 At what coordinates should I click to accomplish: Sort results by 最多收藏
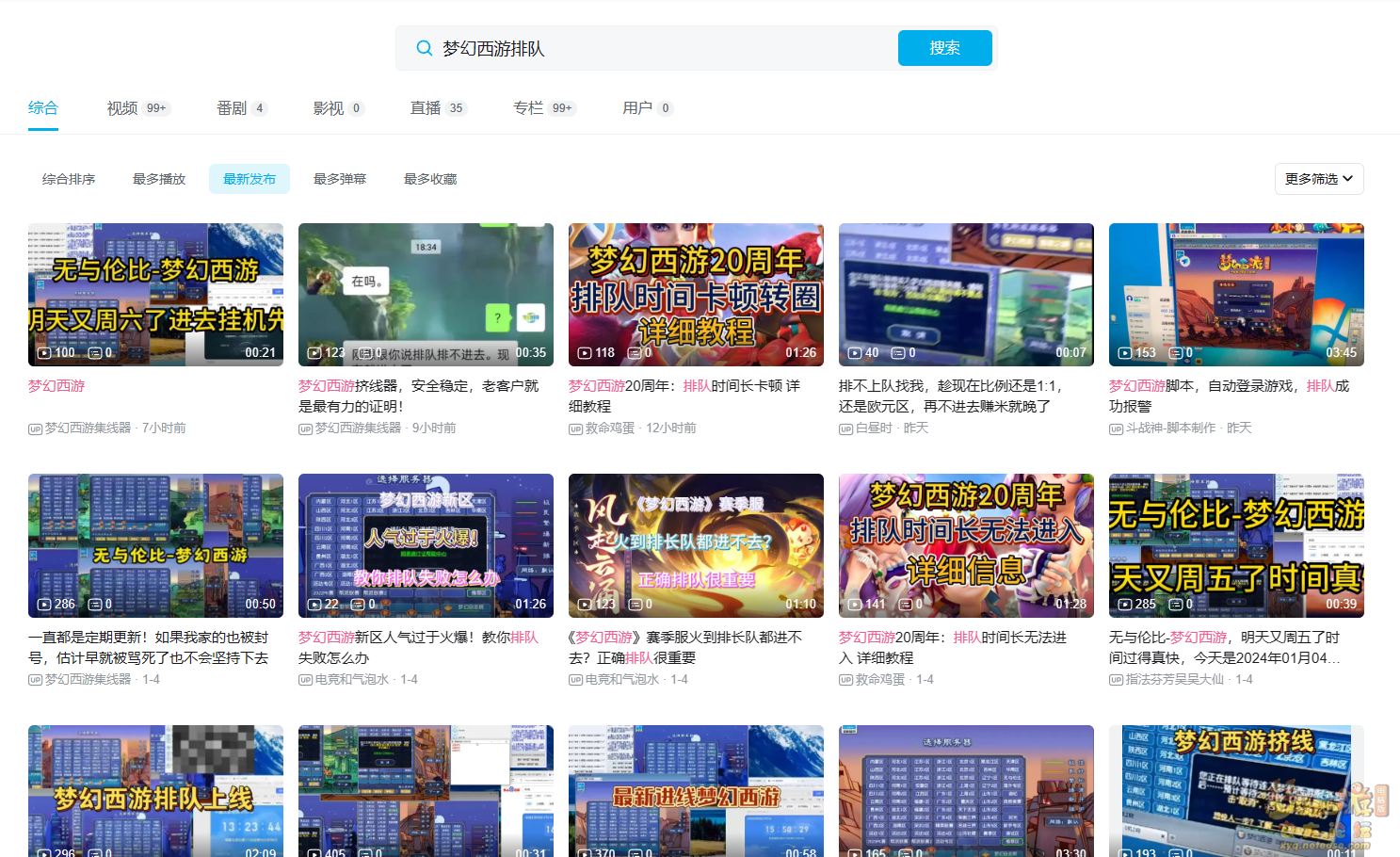tap(430, 179)
